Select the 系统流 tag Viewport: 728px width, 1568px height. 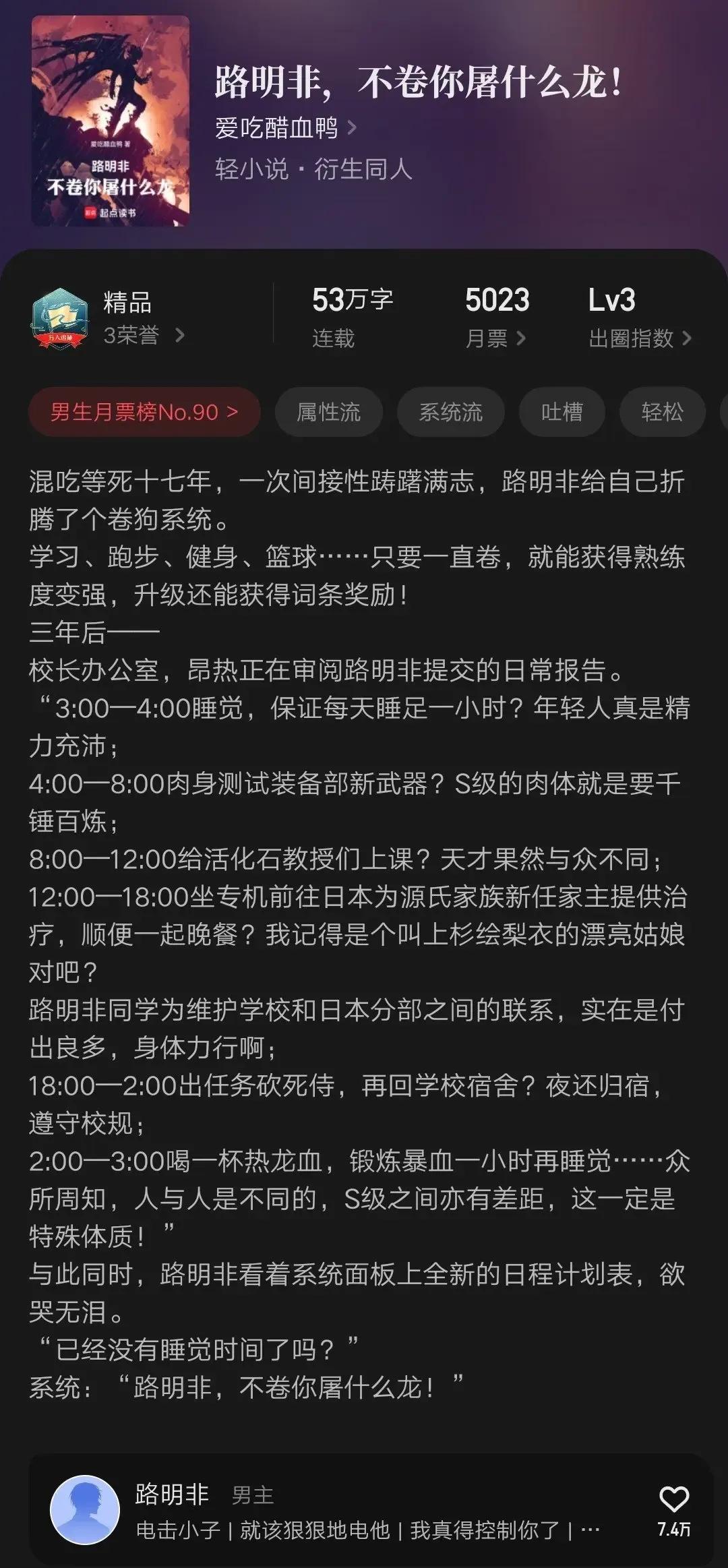pos(450,411)
